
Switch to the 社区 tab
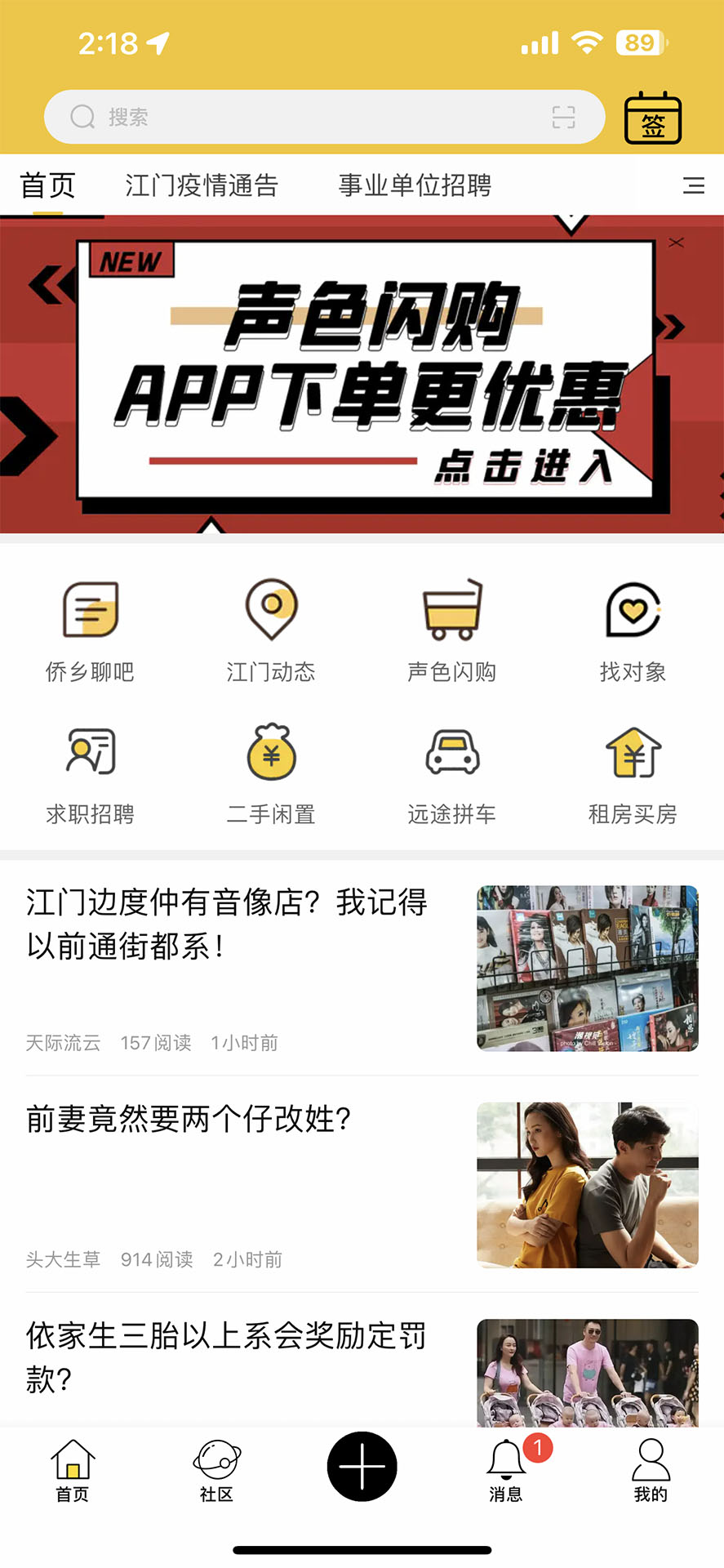(x=217, y=1471)
